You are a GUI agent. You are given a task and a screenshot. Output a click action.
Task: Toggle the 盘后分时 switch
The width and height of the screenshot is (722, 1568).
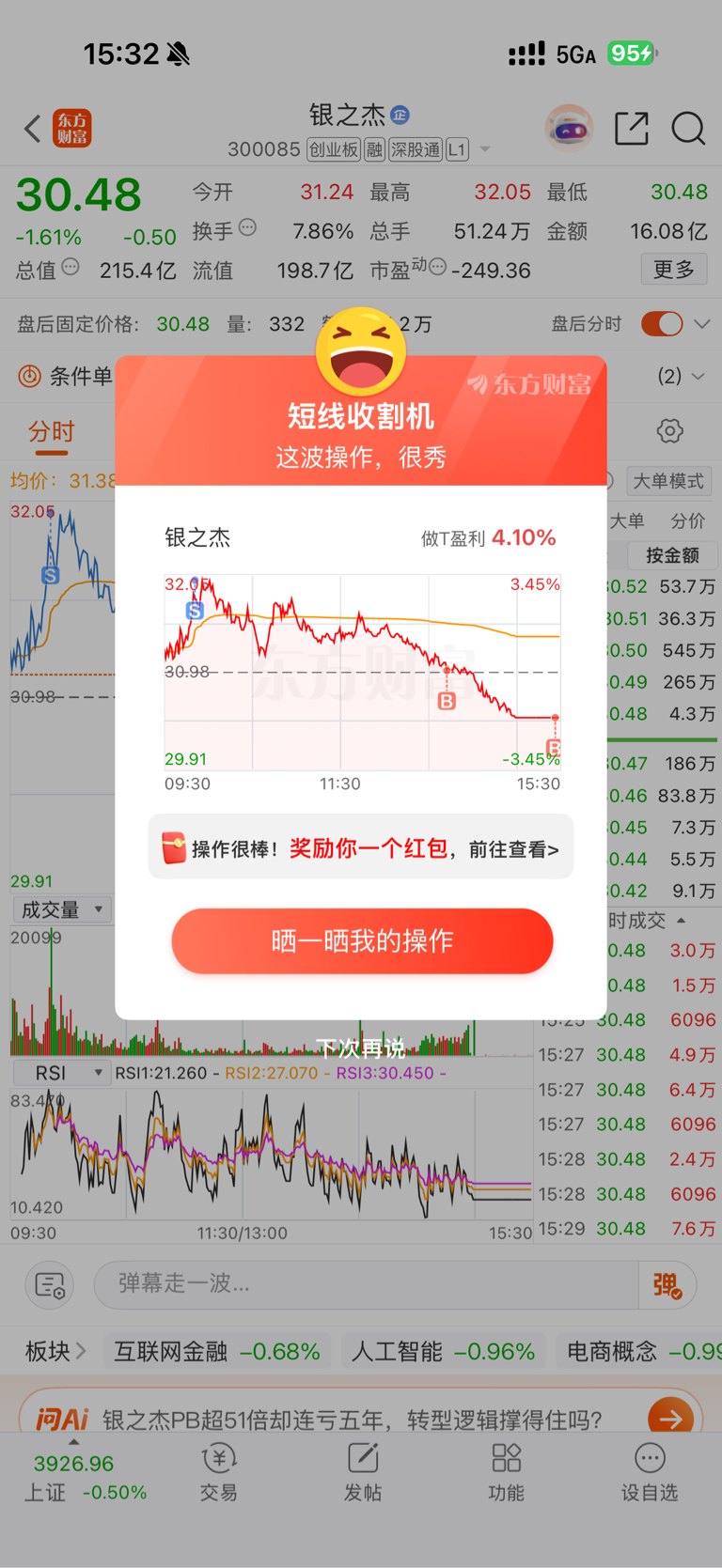click(662, 324)
